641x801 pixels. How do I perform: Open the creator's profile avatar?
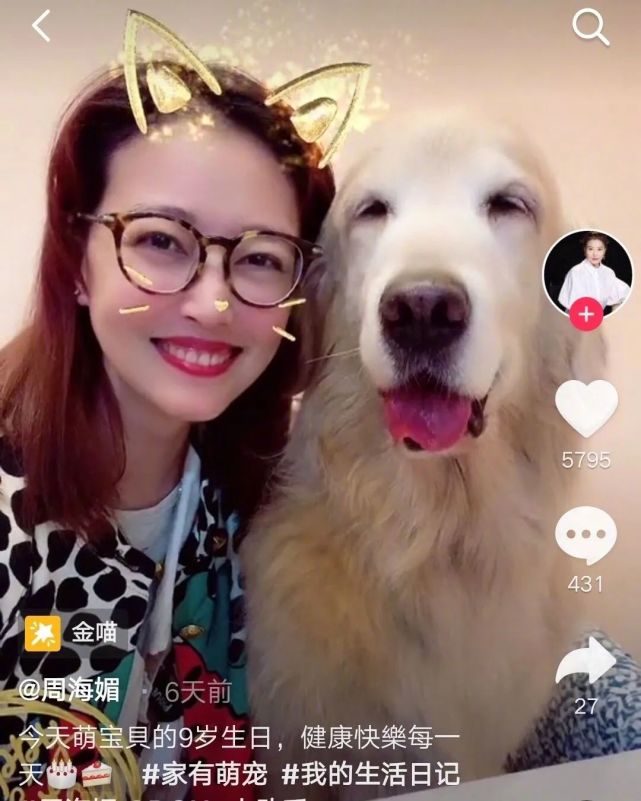(x=587, y=272)
